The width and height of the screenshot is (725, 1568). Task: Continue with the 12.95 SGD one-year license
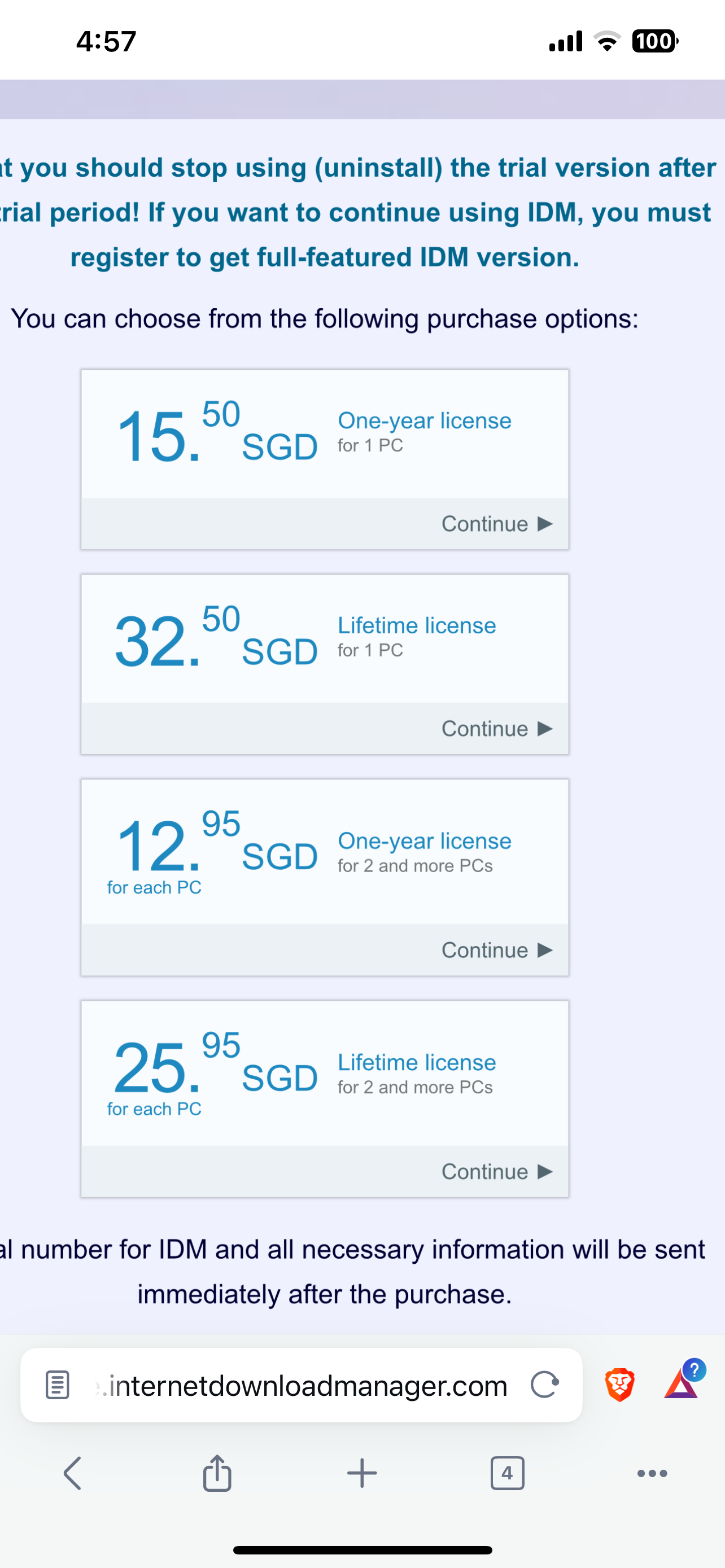tap(497, 950)
